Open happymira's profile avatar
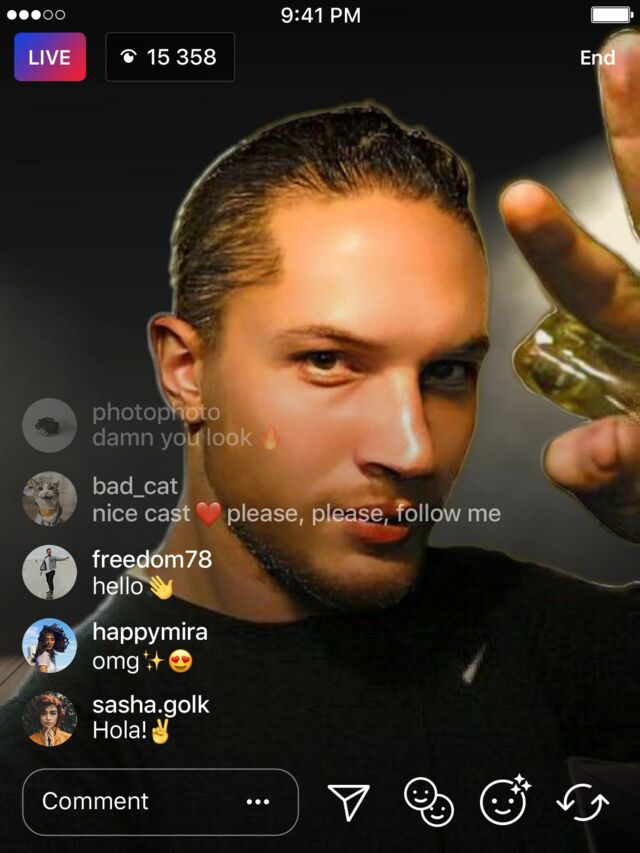This screenshot has width=640, height=853. tap(50, 645)
